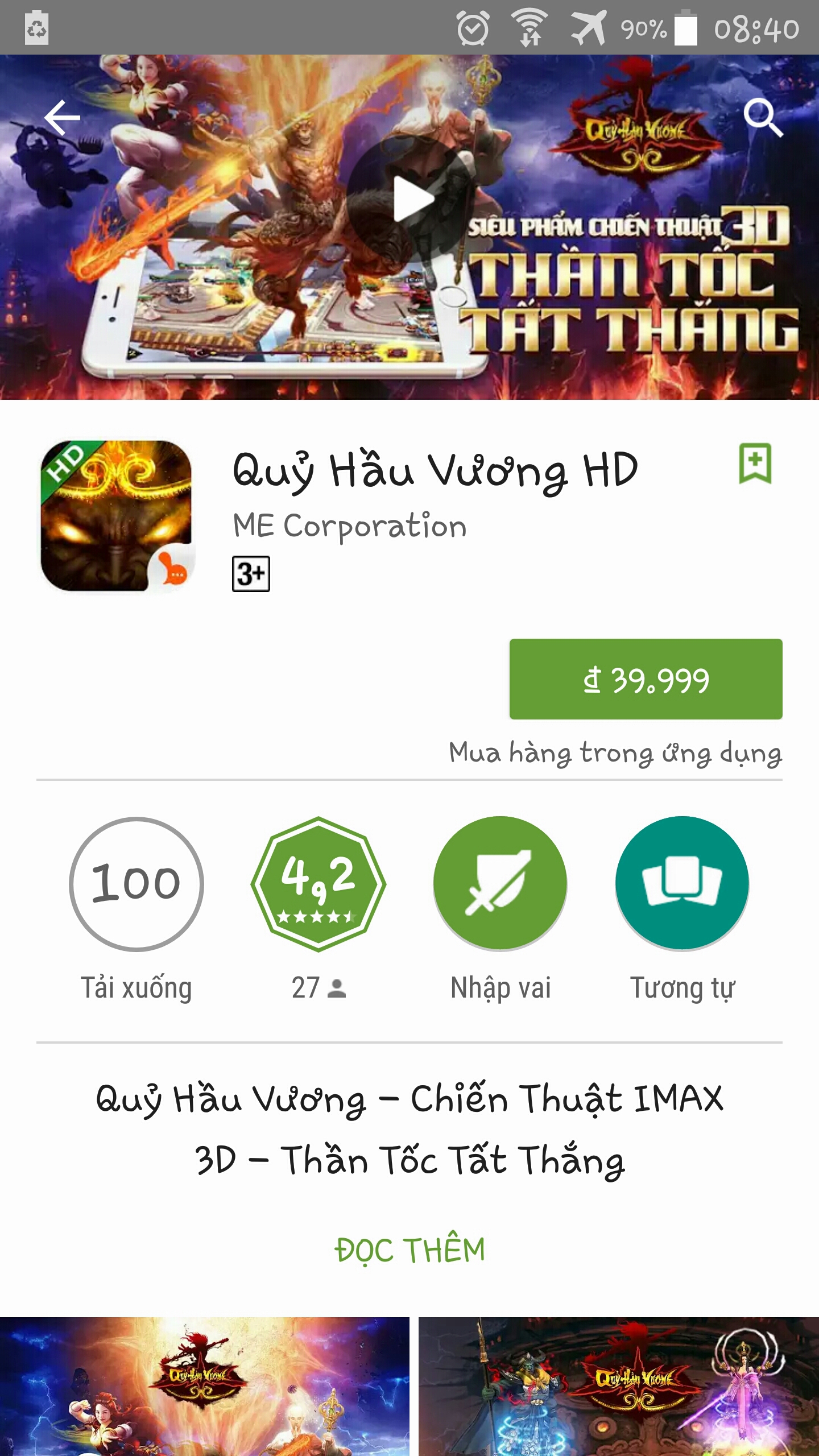Open the second screenshot on the right
This screenshot has height=1456, width=819.
(619, 1387)
